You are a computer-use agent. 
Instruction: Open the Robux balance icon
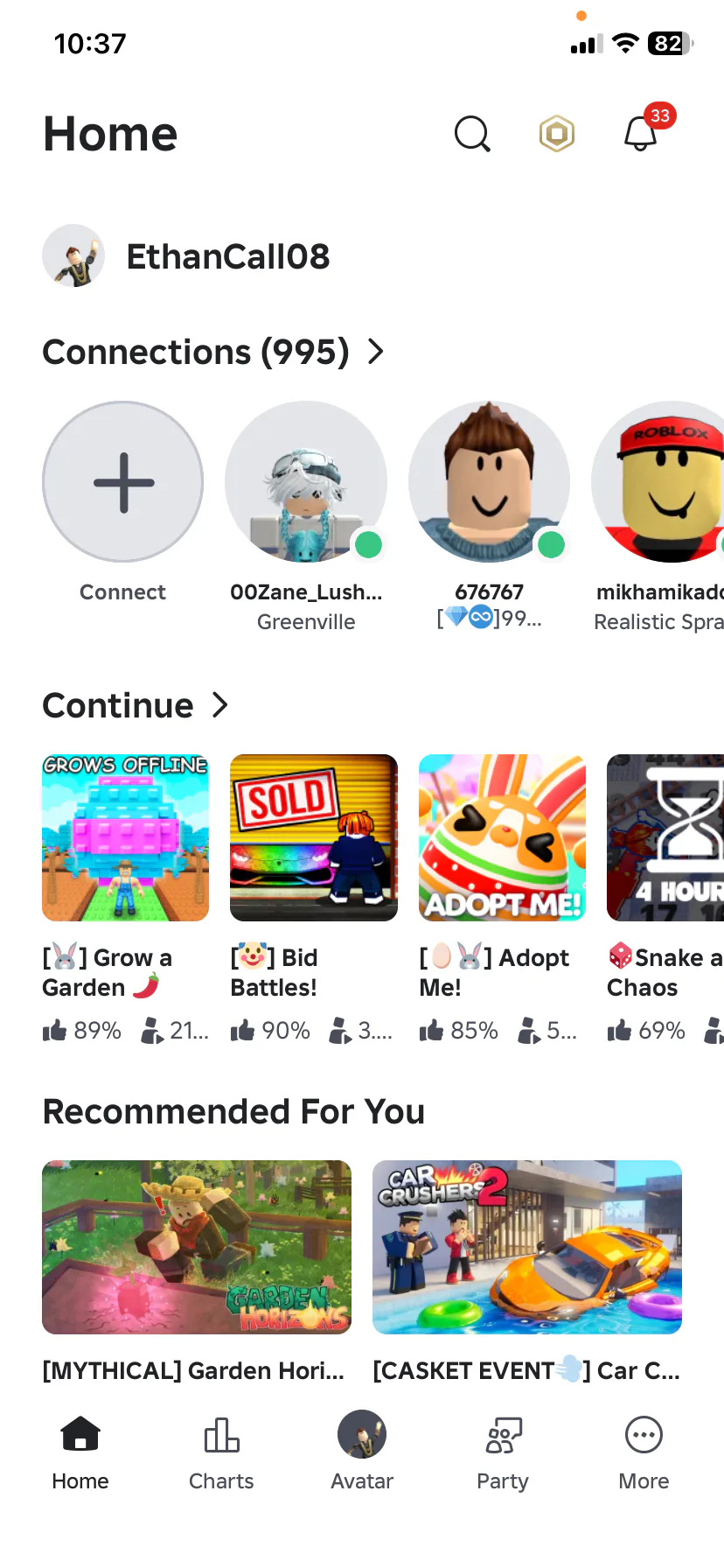coord(556,134)
